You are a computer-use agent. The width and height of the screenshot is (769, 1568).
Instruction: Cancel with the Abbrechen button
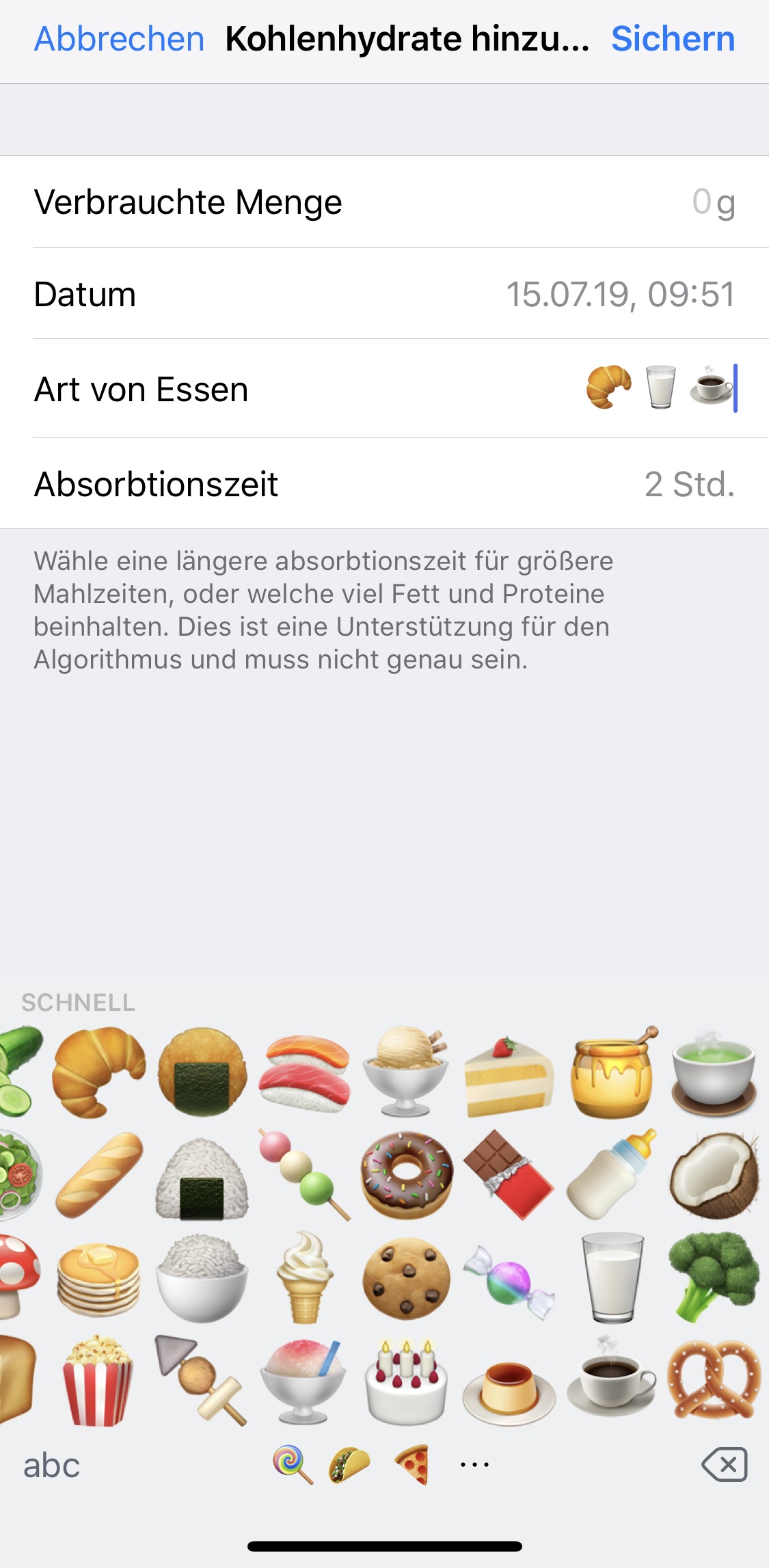click(120, 39)
